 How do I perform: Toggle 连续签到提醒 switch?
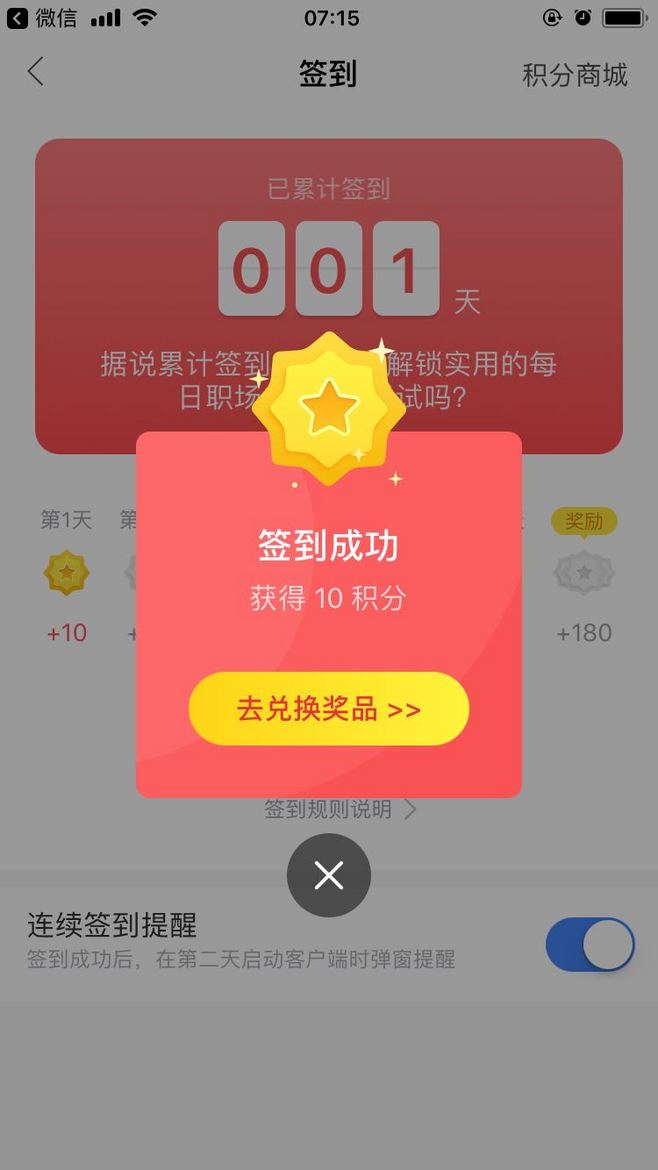[589, 945]
